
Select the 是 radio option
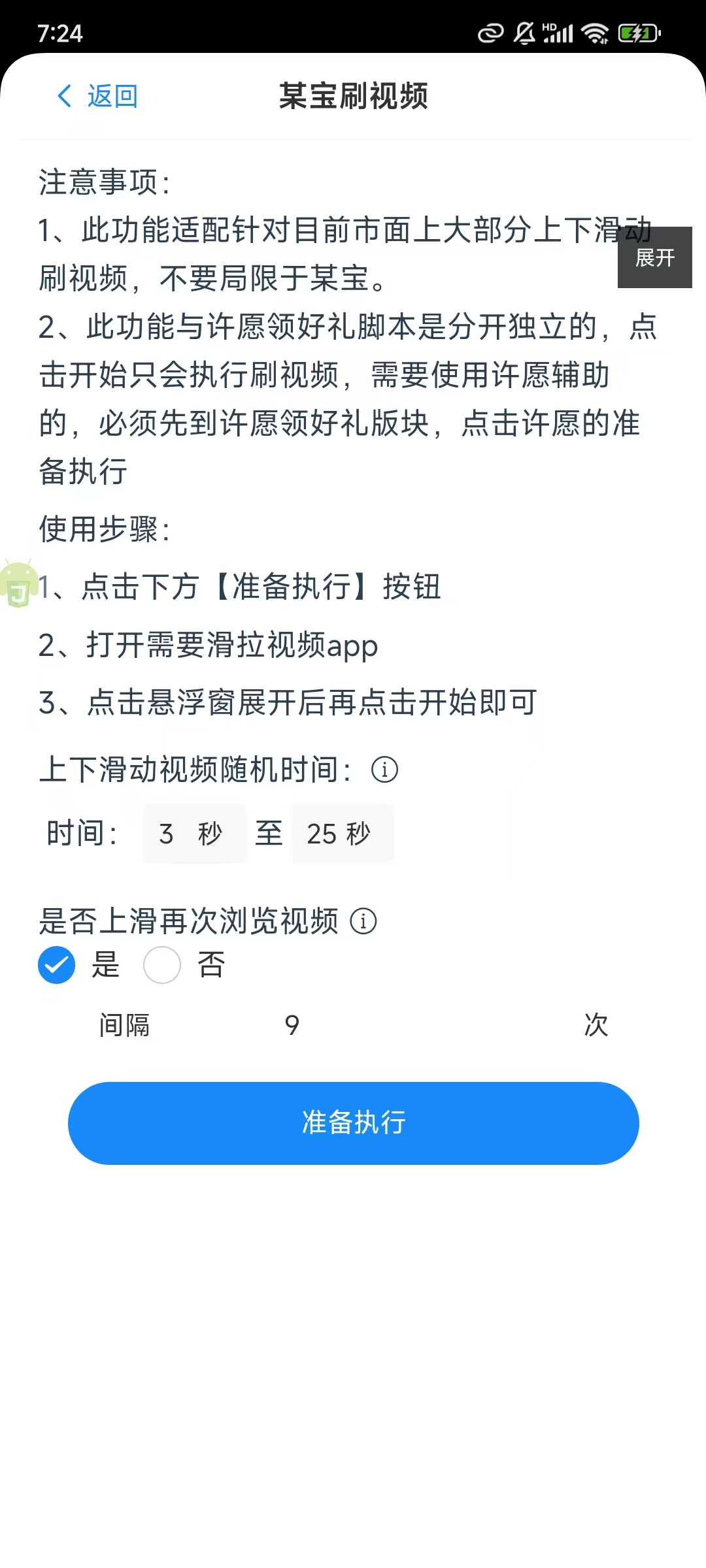click(57, 965)
